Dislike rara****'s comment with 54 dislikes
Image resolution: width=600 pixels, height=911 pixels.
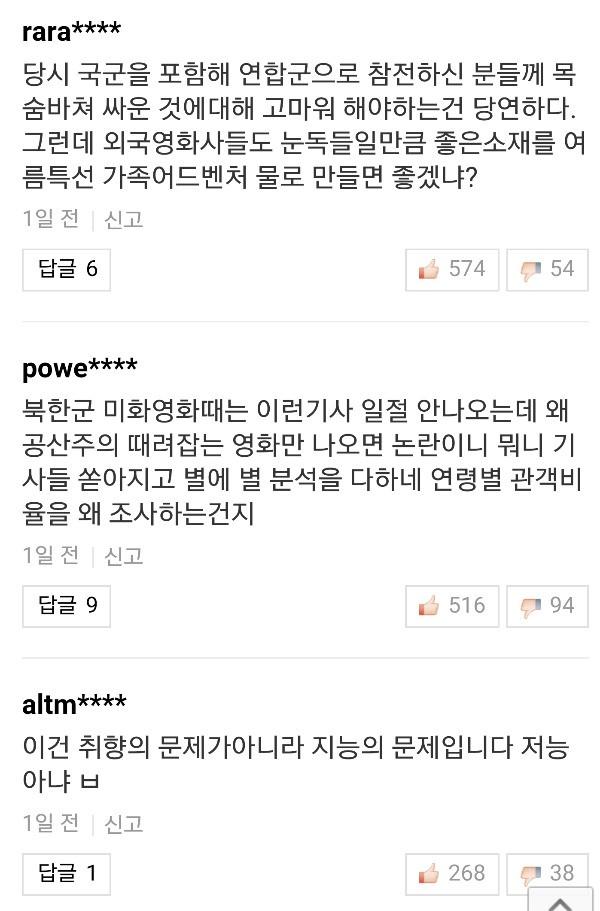pyautogui.click(x=547, y=269)
